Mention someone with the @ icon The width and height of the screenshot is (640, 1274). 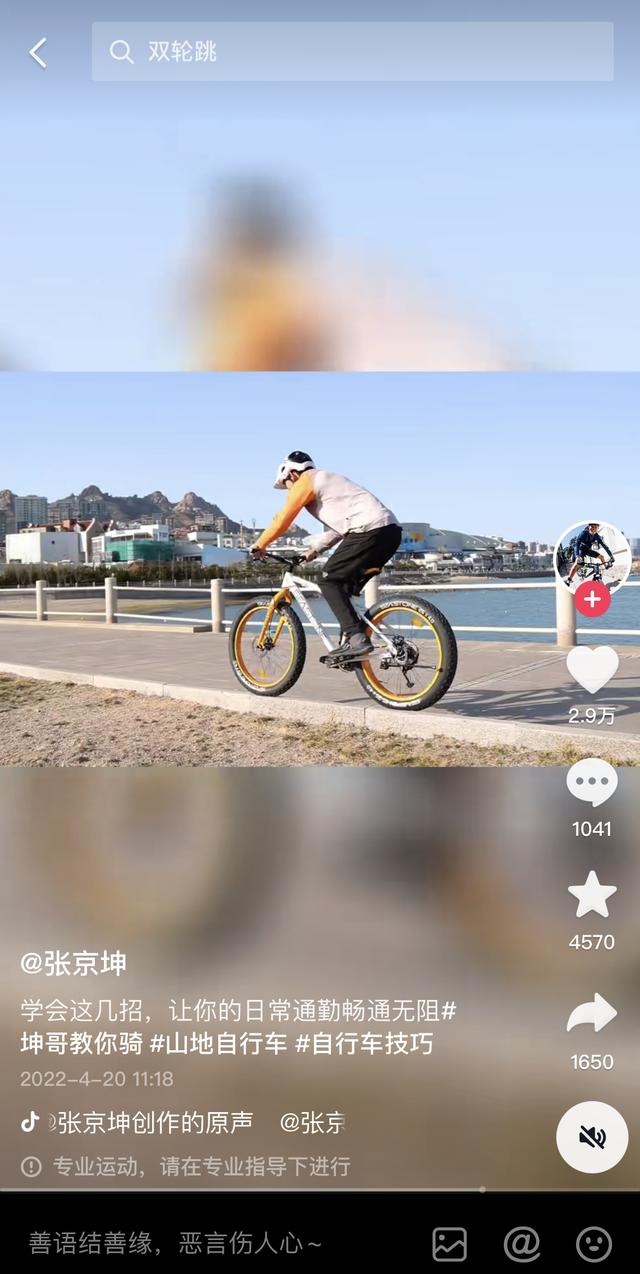pyautogui.click(x=521, y=1244)
